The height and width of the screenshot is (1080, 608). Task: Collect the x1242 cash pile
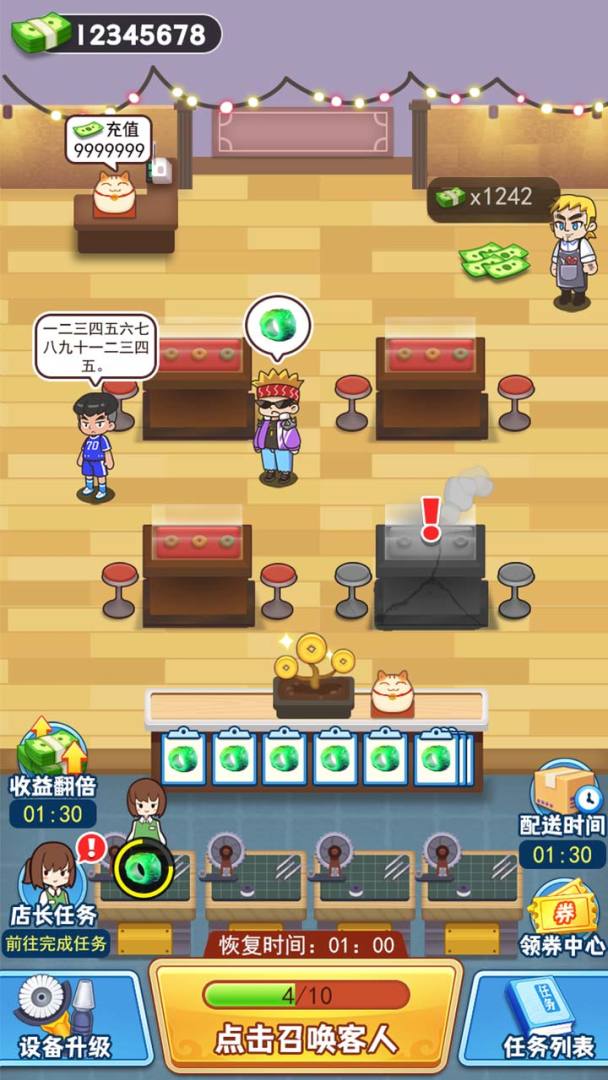(x=493, y=260)
